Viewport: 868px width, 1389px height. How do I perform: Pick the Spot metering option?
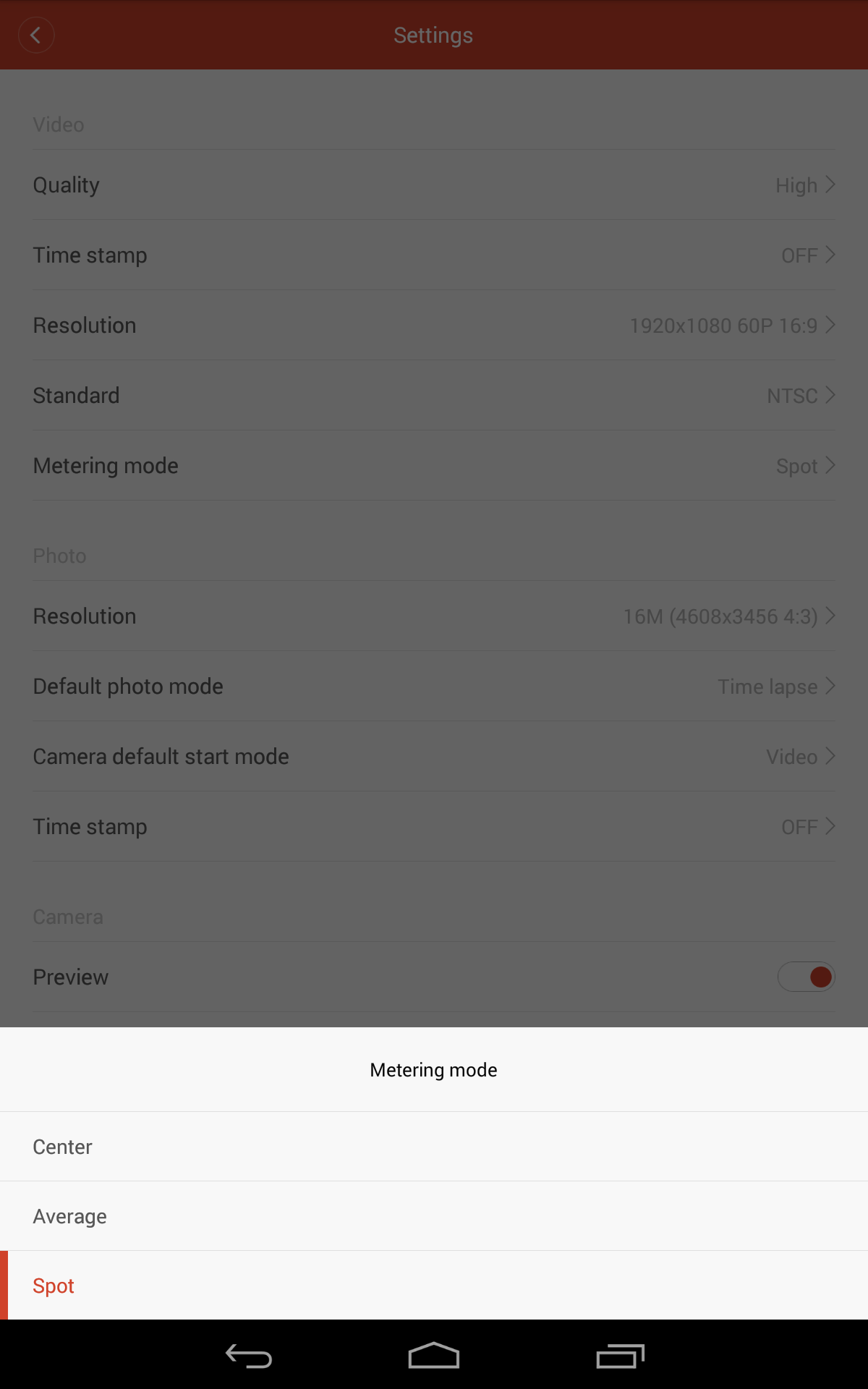[x=434, y=1286]
